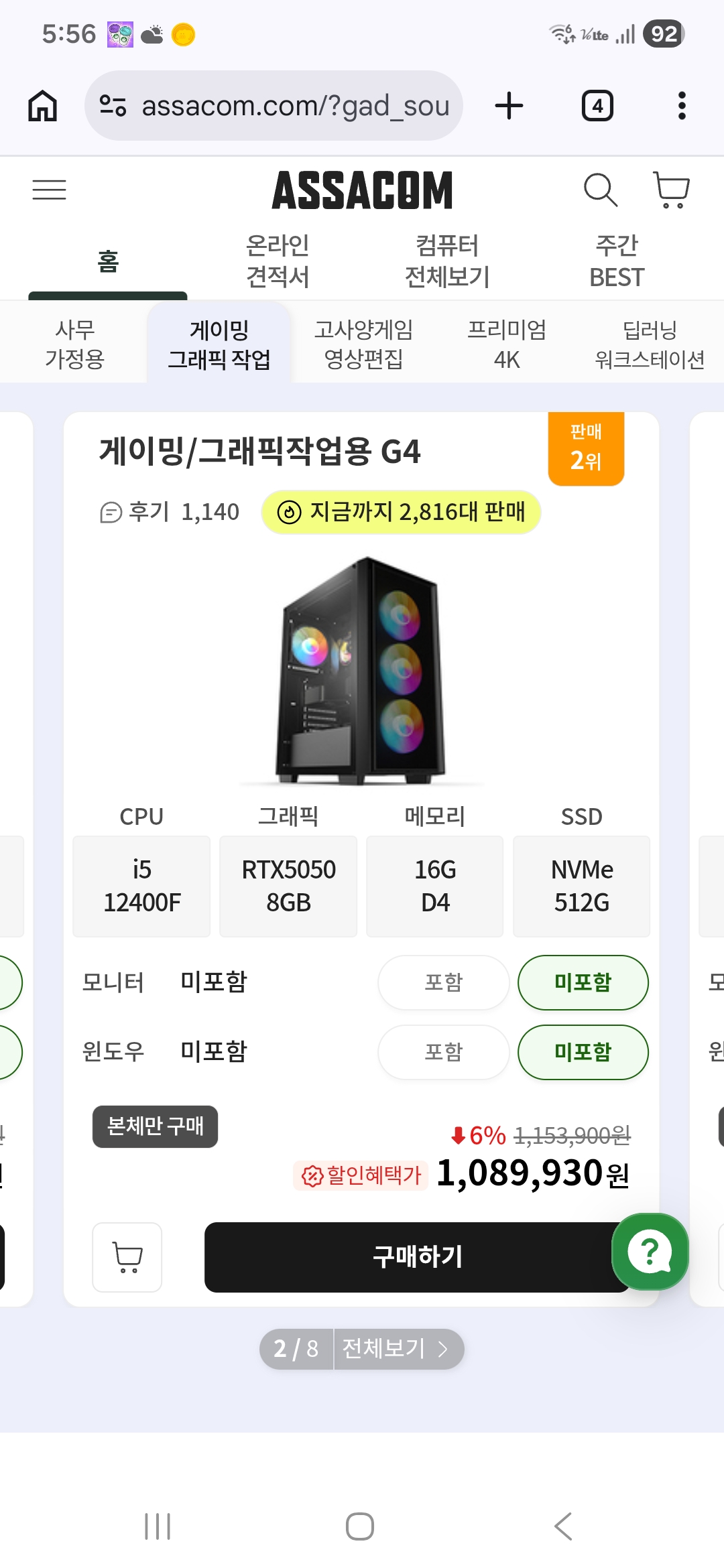
Task: Tap 전체보기 next to the page counter
Action: click(x=394, y=1348)
